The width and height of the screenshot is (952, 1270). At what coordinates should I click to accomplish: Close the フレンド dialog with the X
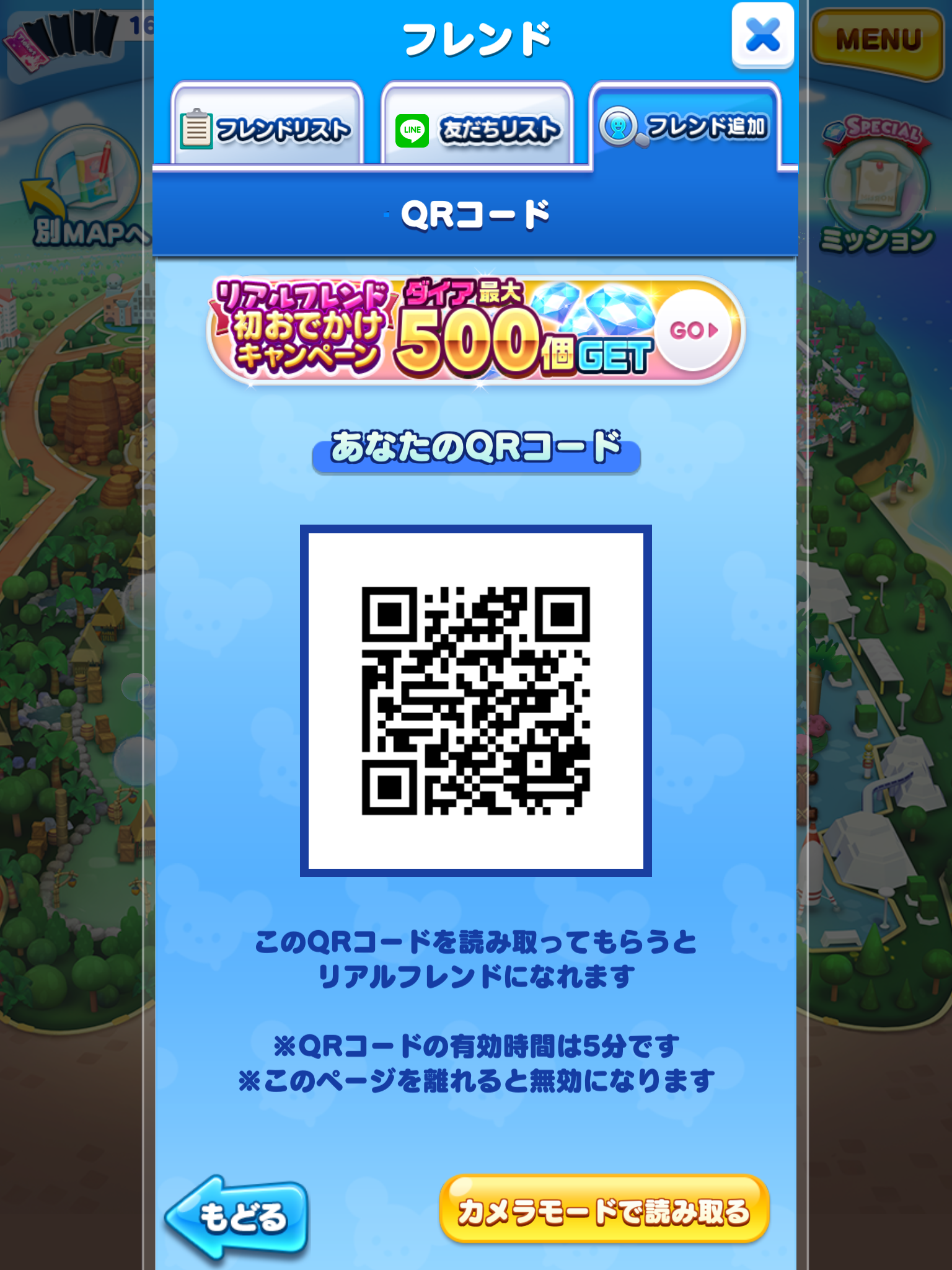click(762, 35)
